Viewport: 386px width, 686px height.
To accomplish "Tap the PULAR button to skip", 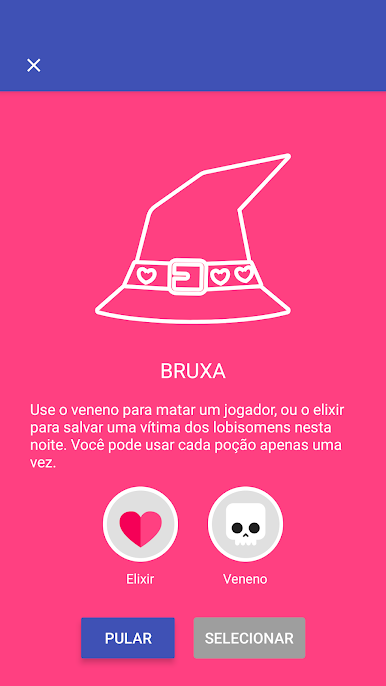I will pyautogui.click(x=128, y=638).
